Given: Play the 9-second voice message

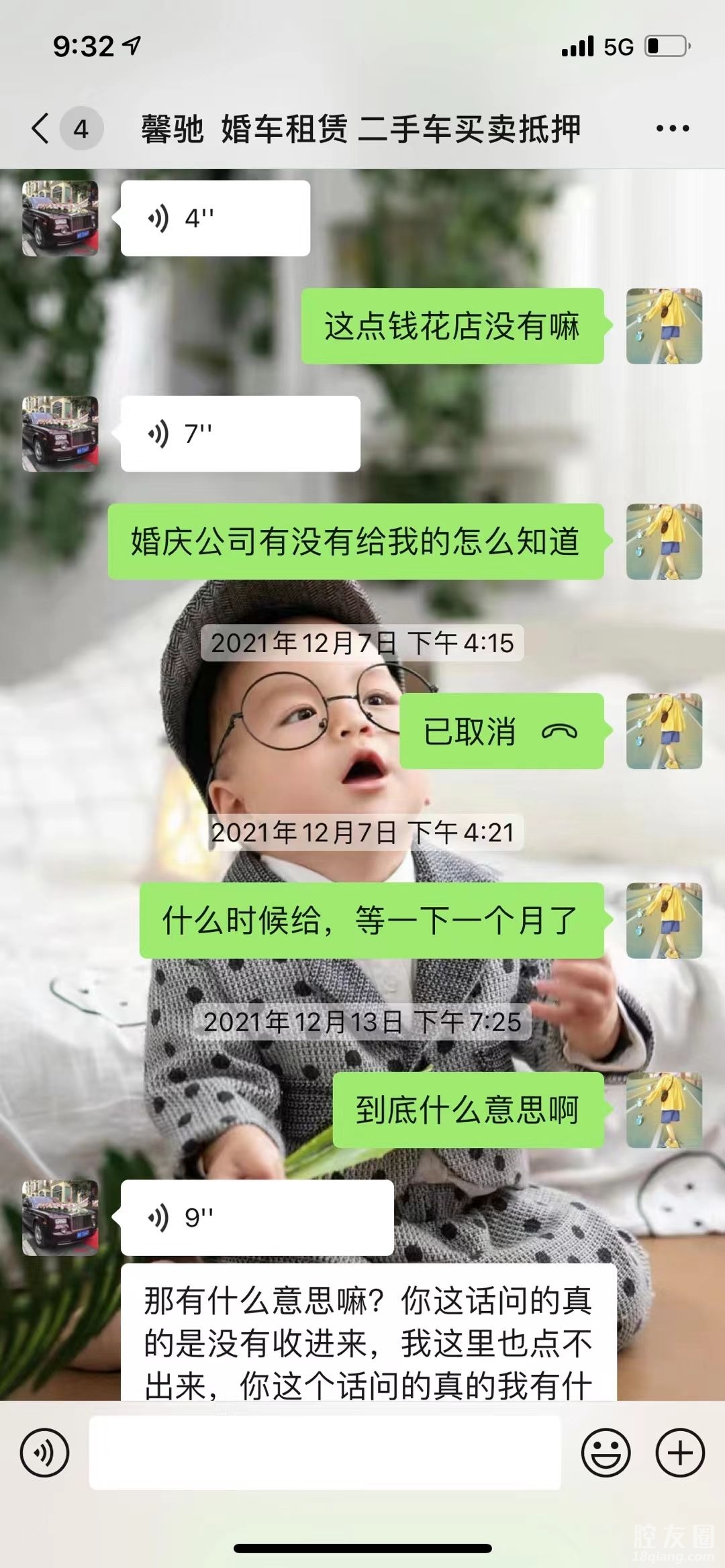Looking at the screenshot, I should [x=256, y=1217].
